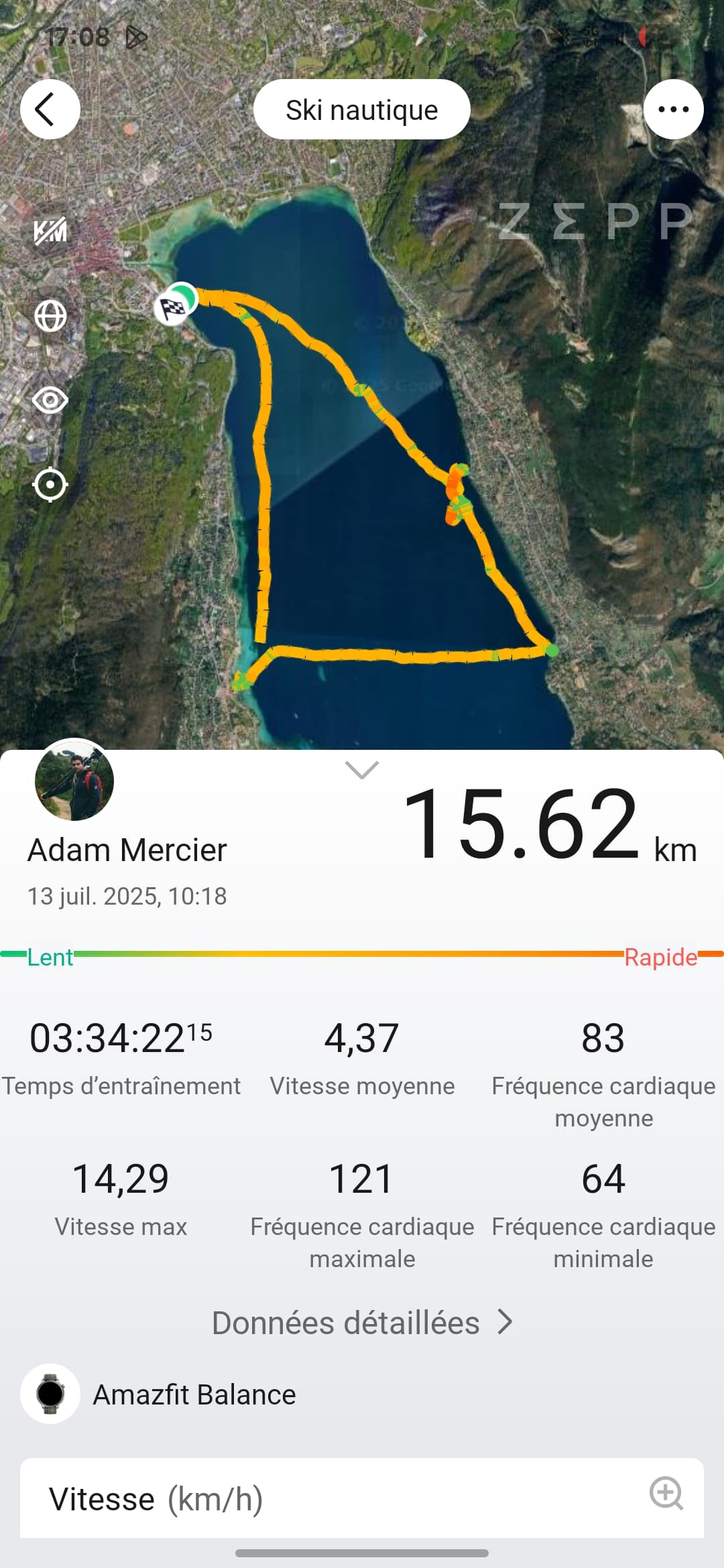Open Adam Mercier's profile picture
Viewport: 724px width, 1568px height.
[x=74, y=781]
